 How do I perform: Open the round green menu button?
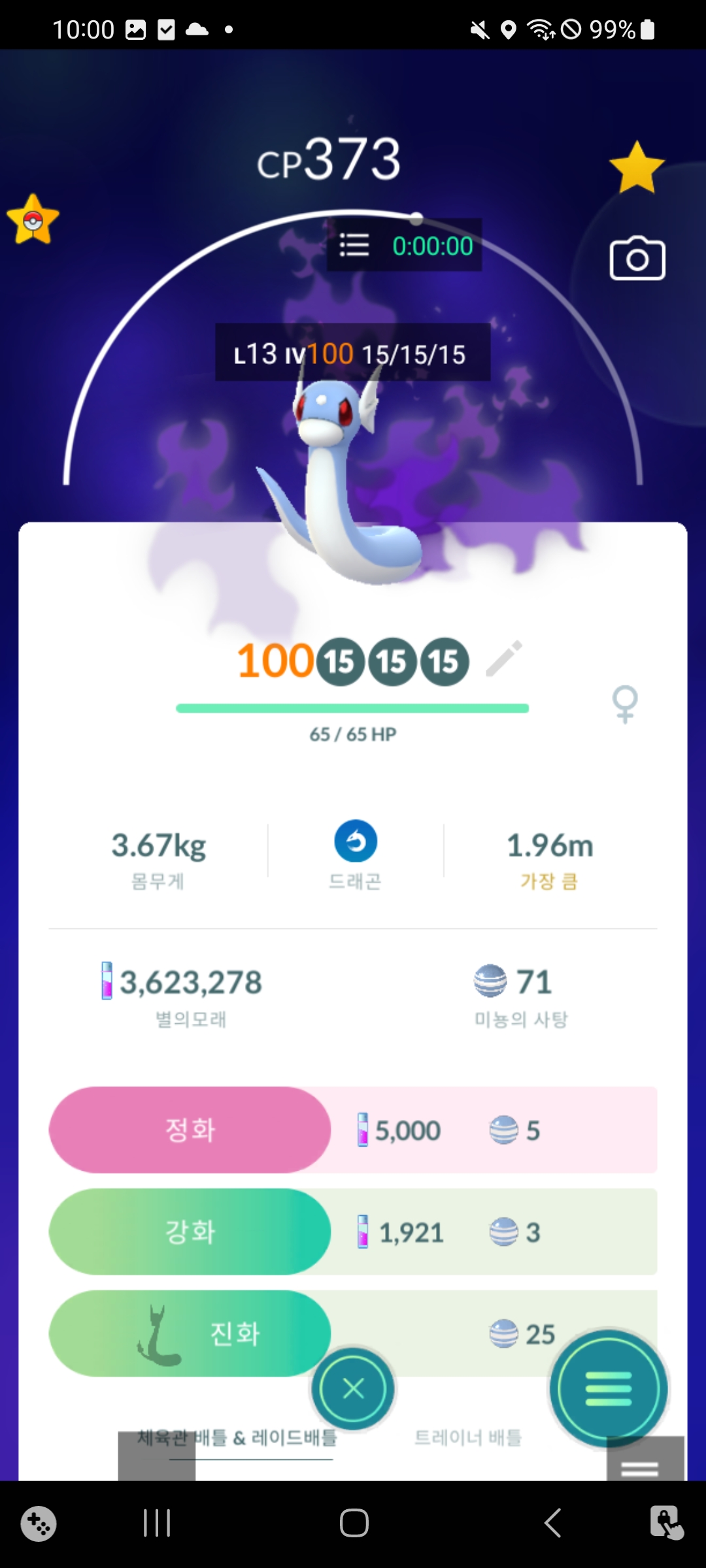pyautogui.click(x=609, y=1388)
